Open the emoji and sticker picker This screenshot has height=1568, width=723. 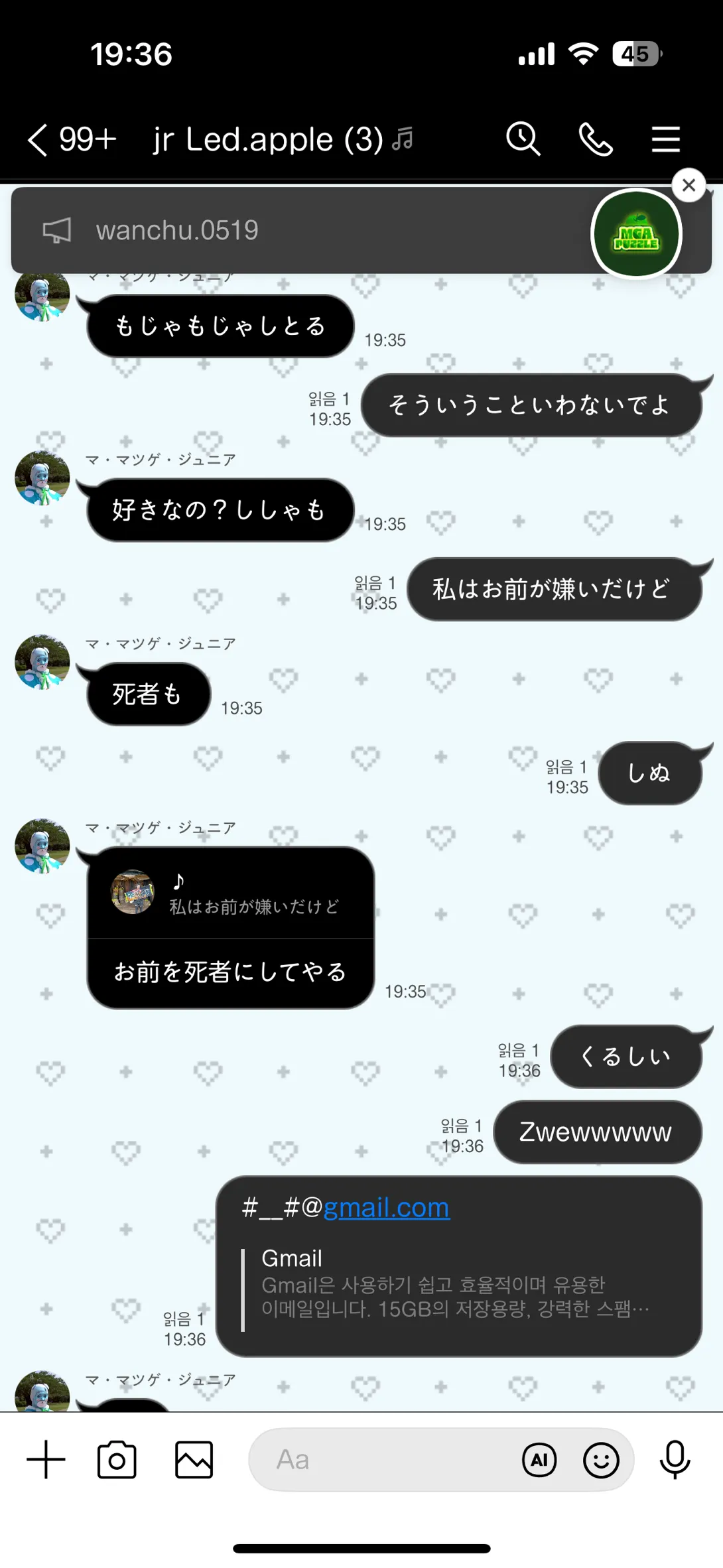(601, 1459)
